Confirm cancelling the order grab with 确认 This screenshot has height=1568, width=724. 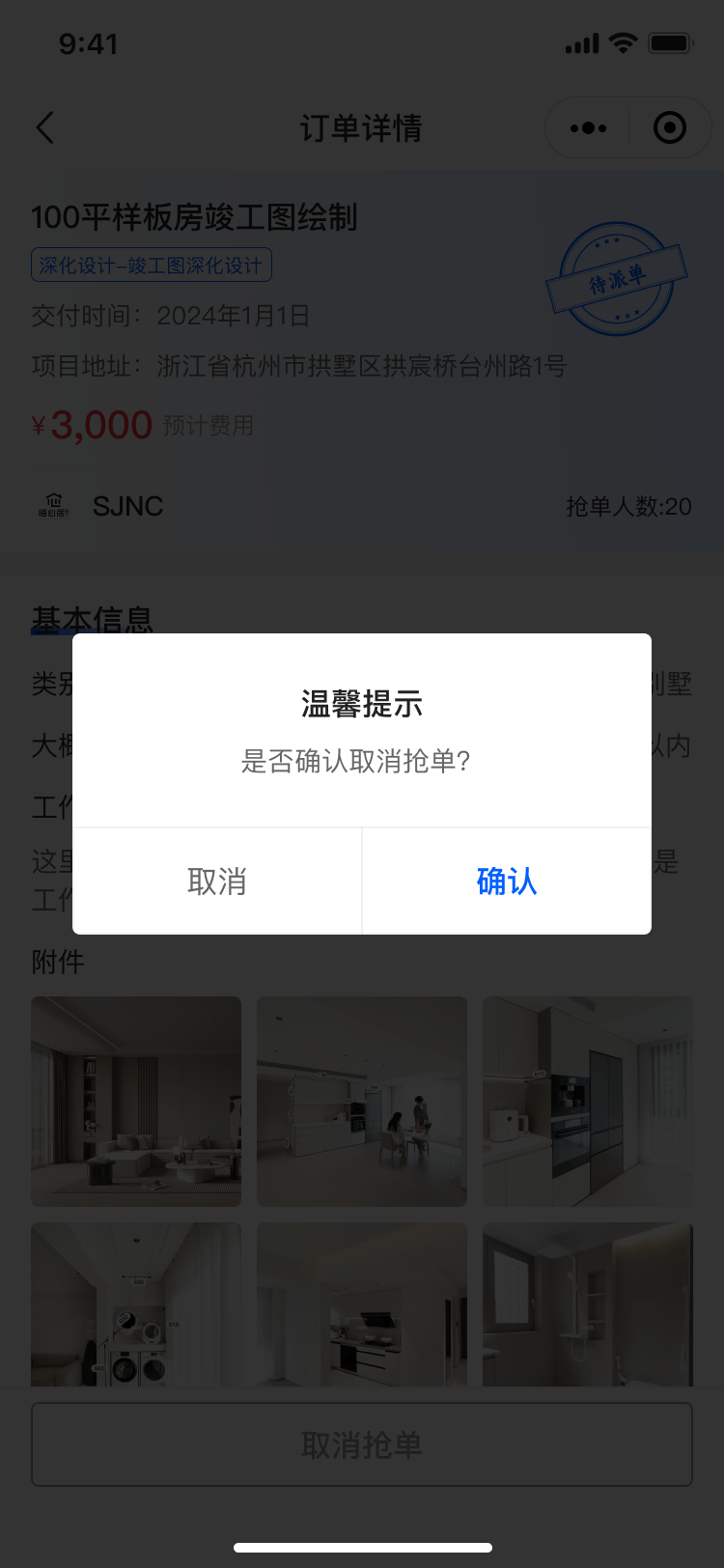(507, 881)
